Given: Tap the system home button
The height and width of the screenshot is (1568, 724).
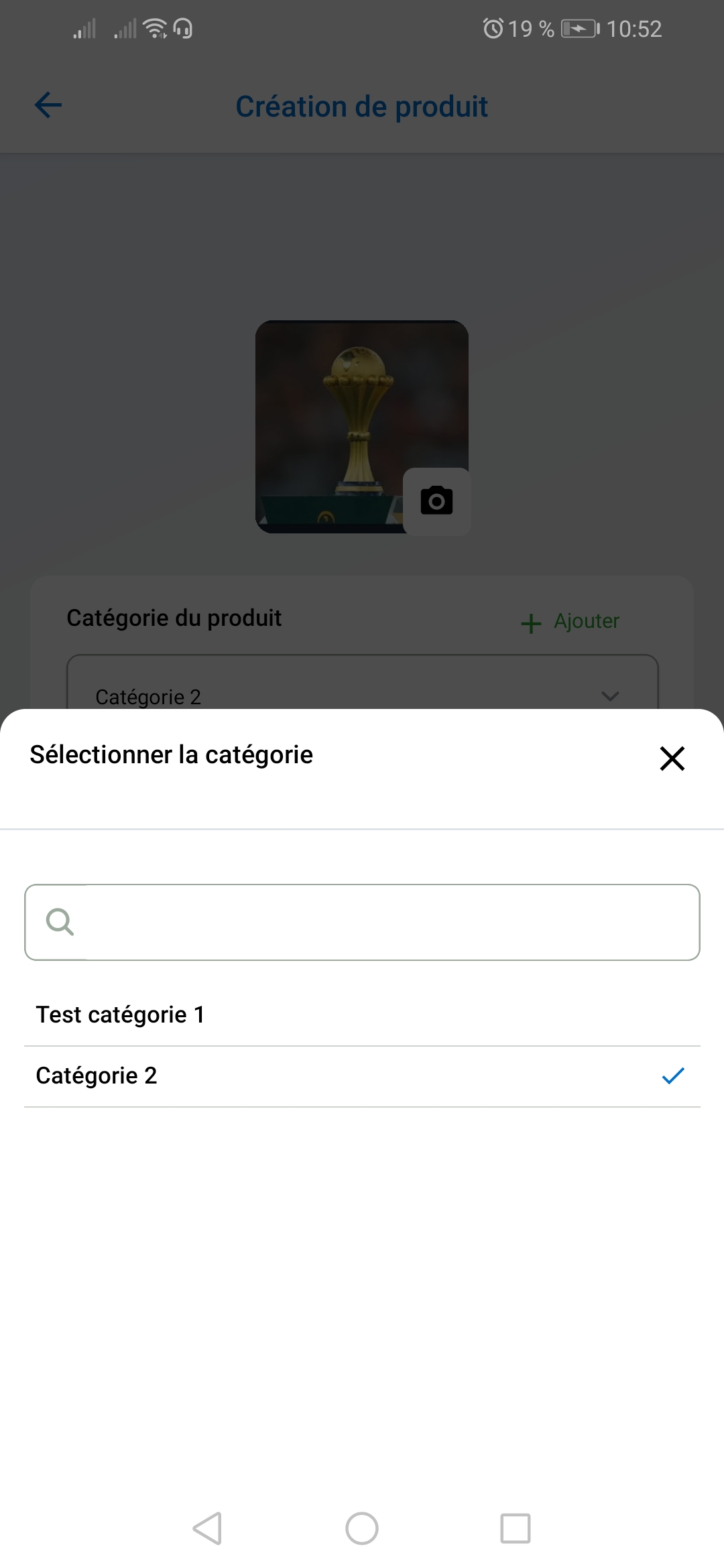Looking at the screenshot, I should click(x=362, y=1528).
